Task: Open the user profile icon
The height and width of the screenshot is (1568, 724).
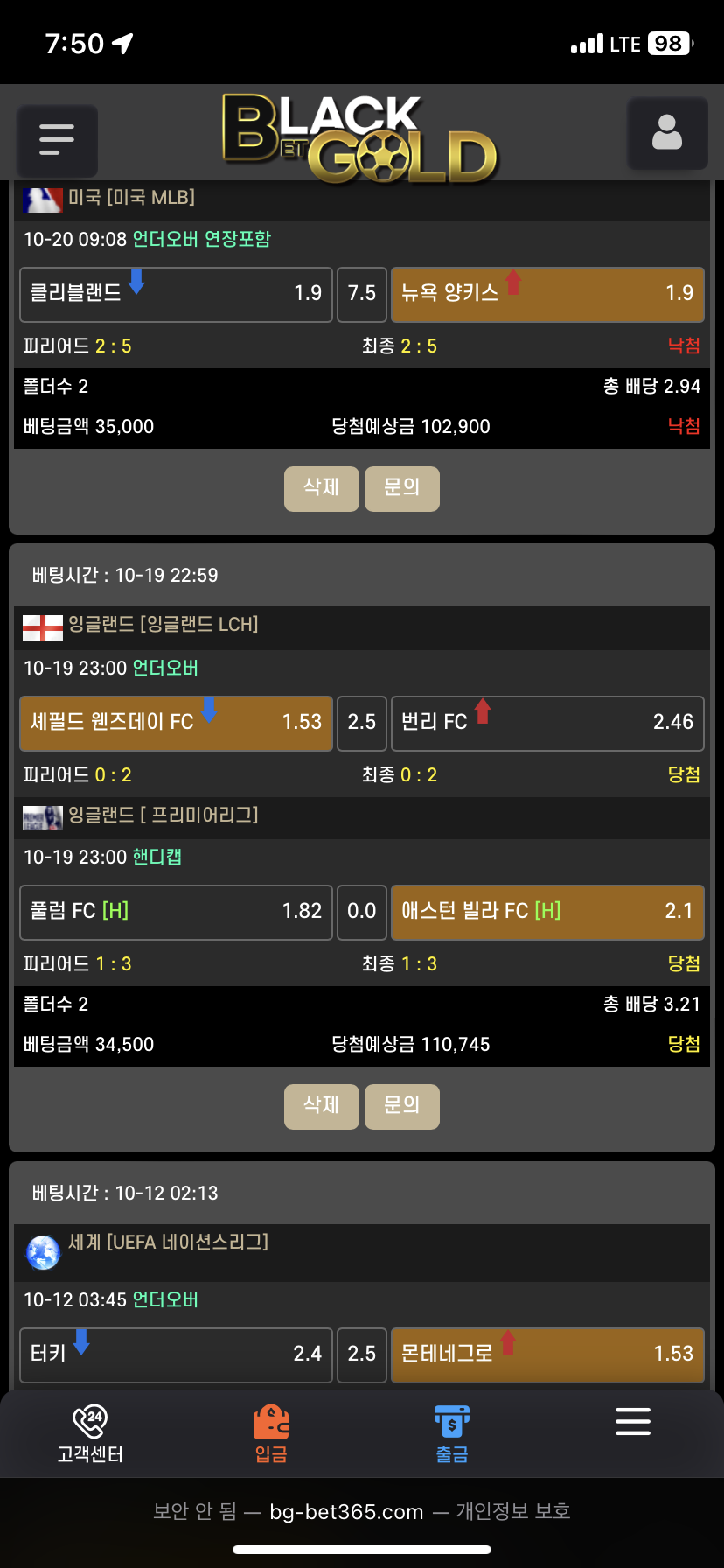Action: click(x=666, y=133)
